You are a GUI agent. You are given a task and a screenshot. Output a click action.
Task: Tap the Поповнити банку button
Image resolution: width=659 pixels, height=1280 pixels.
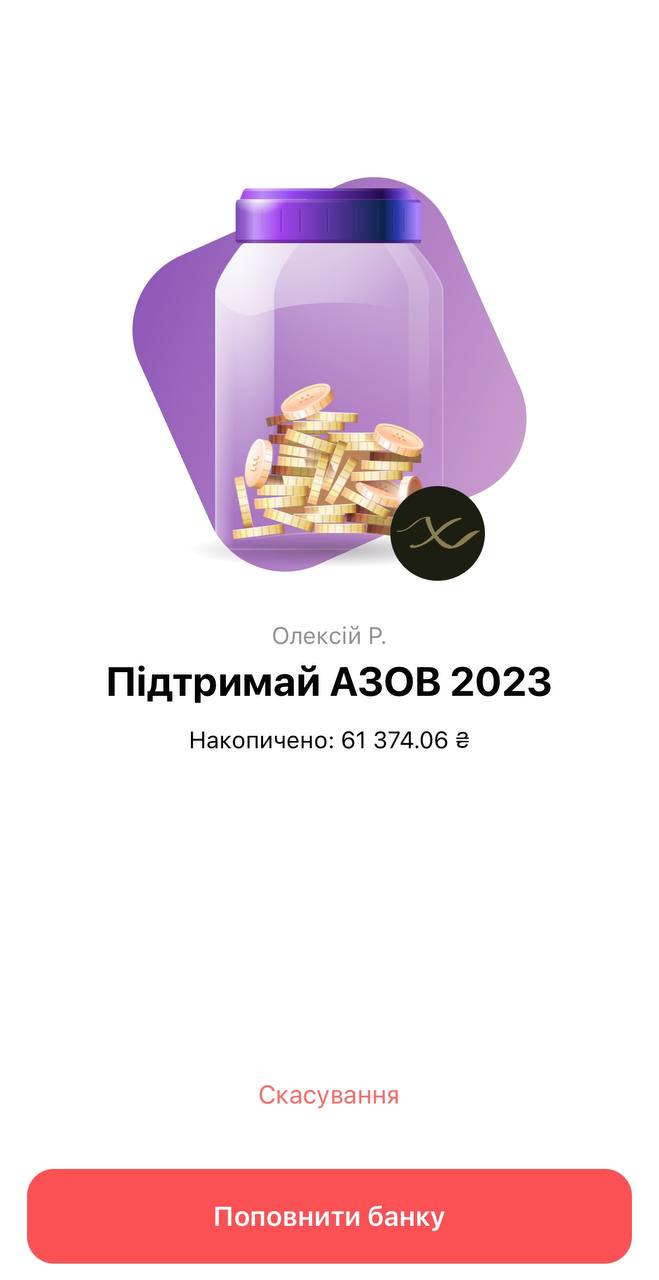(x=329, y=1216)
